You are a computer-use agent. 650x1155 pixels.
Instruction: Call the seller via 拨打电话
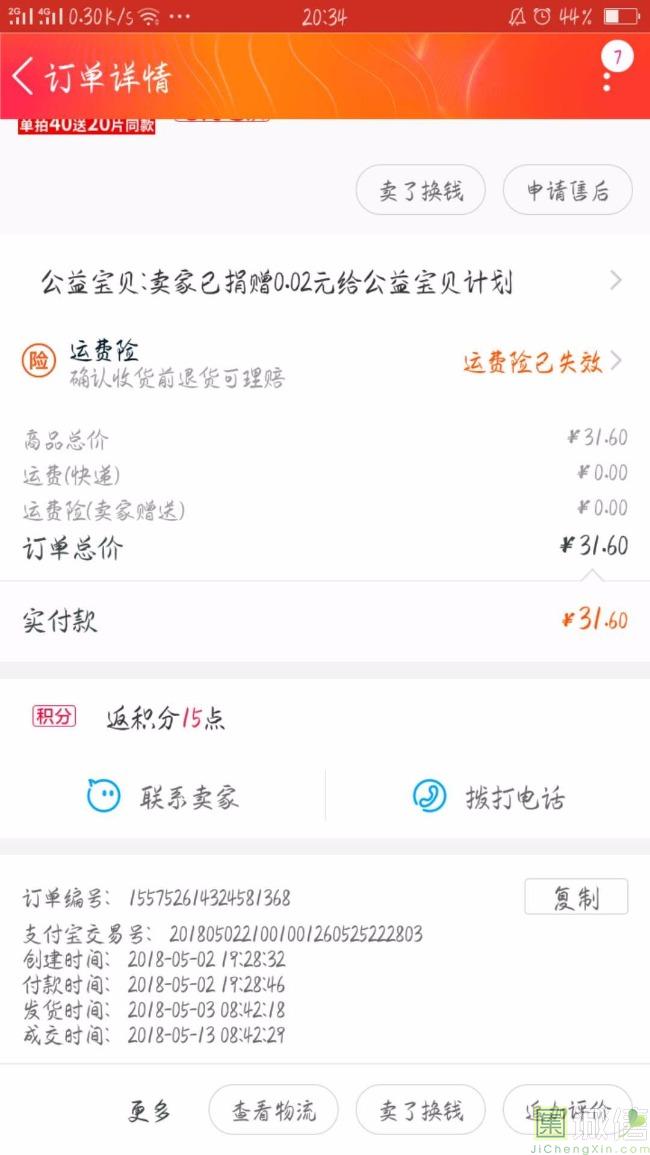(488, 797)
